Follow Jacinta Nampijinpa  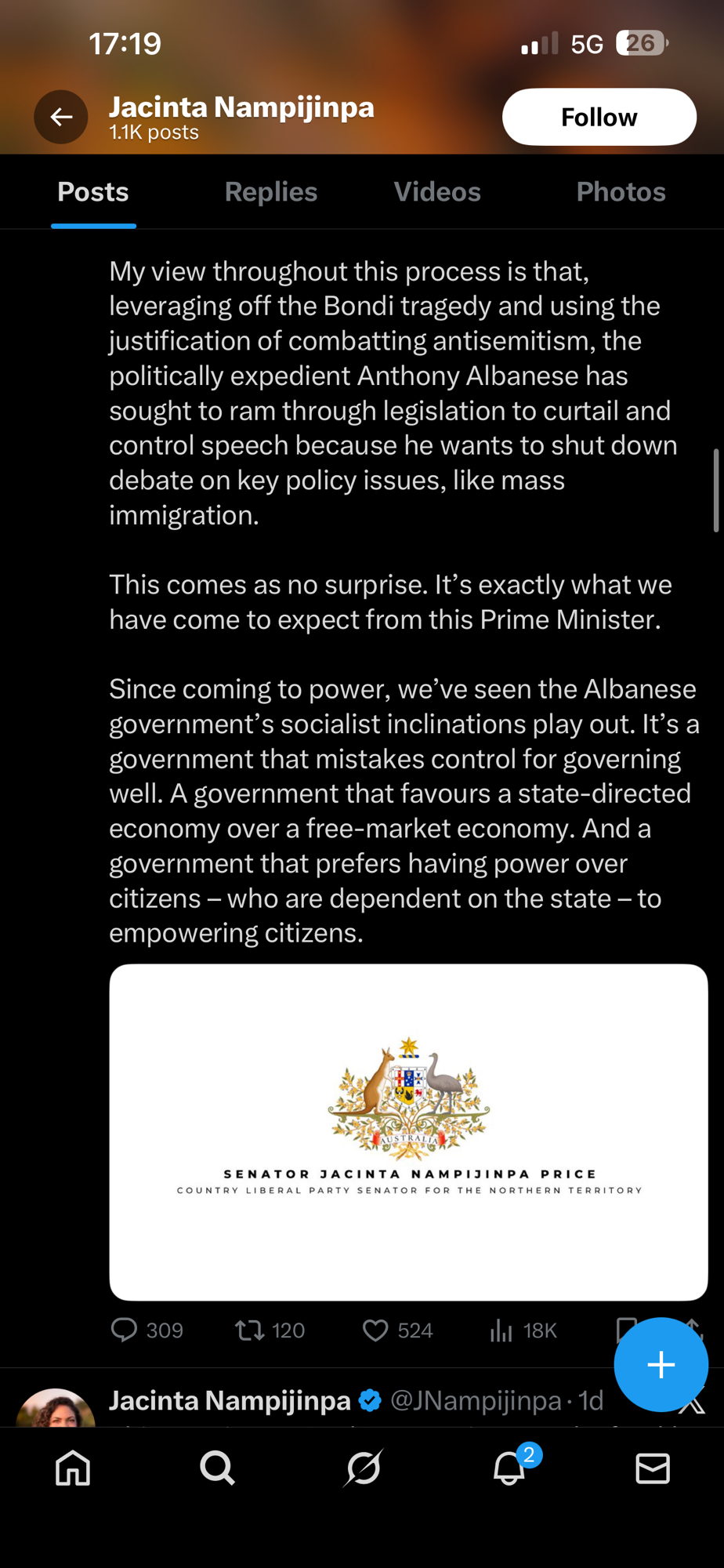[x=599, y=117]
